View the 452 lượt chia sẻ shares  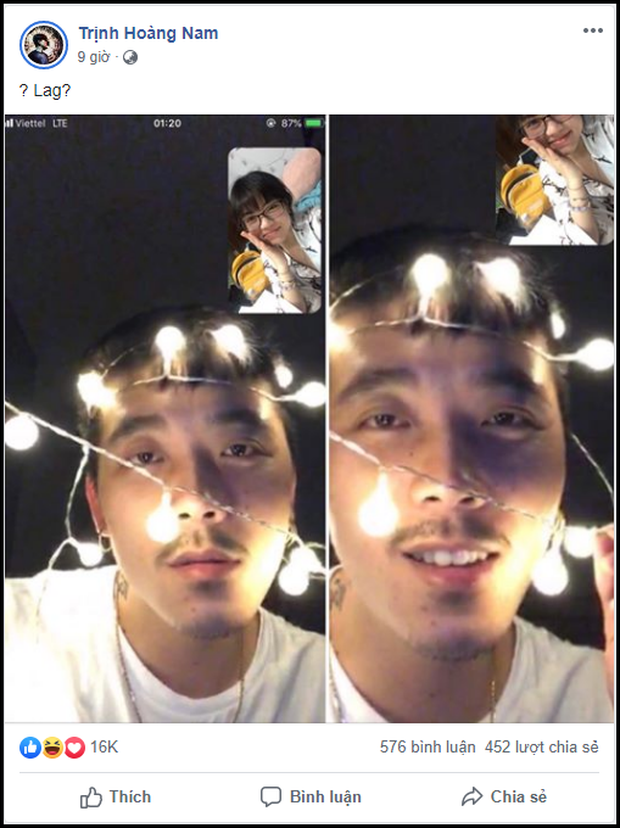point(541,747)
